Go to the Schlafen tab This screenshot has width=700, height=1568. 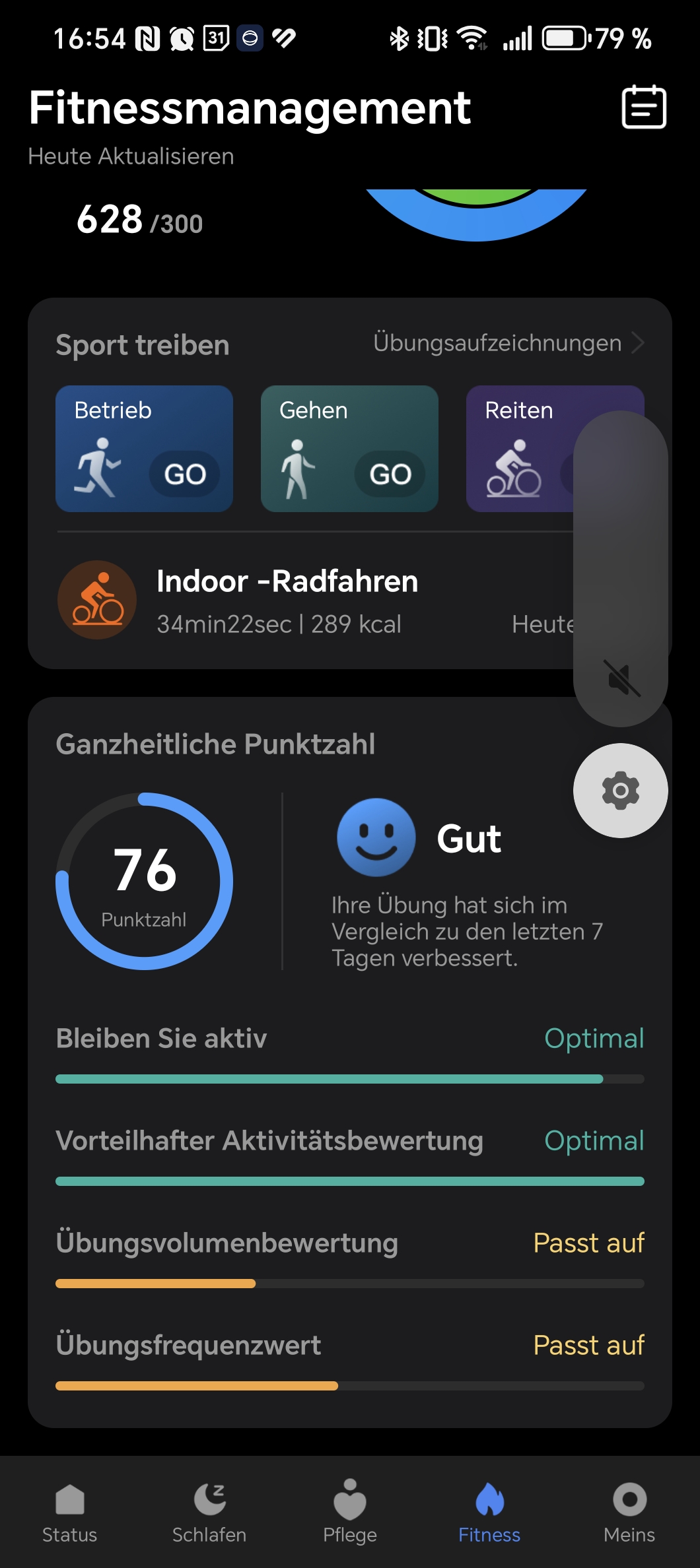point(209,1511)
